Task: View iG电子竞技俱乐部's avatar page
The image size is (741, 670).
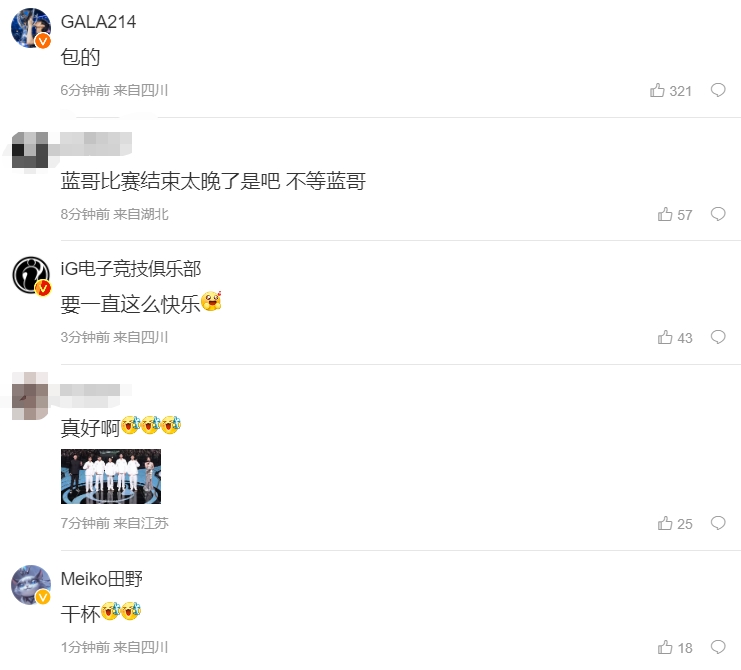Action: (x=31, y=274)
